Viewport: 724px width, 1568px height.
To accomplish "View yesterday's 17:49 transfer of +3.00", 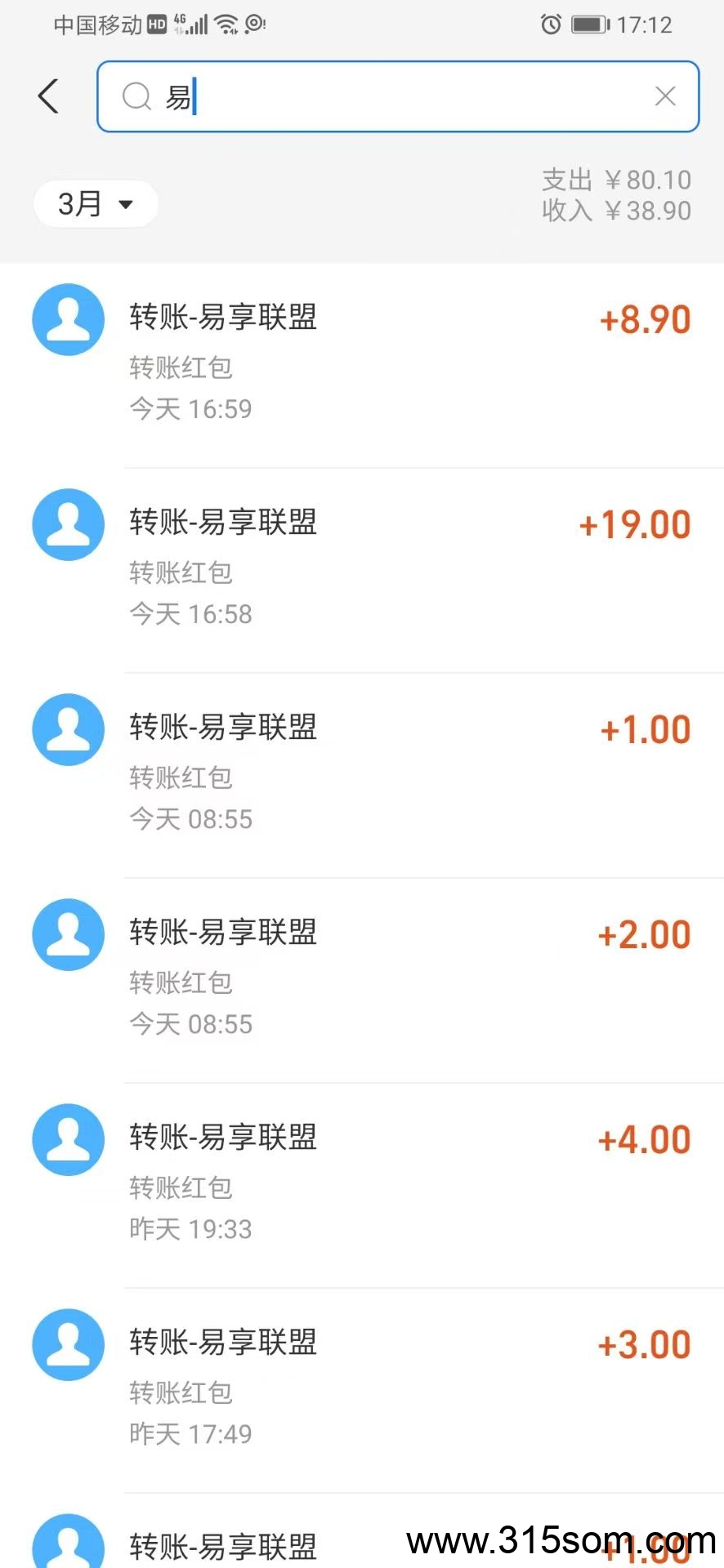I will click(x=362, y=1390).
